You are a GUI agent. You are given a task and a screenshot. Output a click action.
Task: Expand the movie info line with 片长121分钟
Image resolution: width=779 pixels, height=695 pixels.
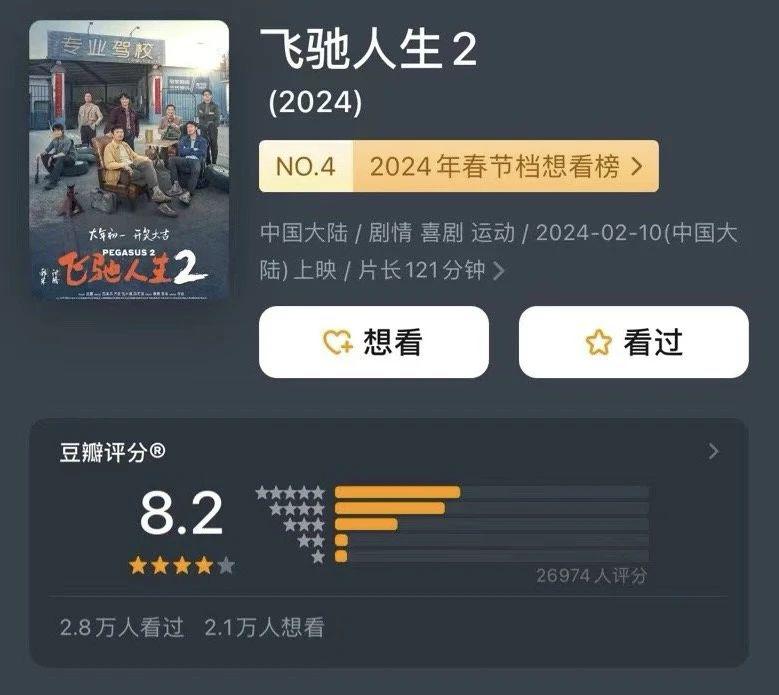[498, 271]
